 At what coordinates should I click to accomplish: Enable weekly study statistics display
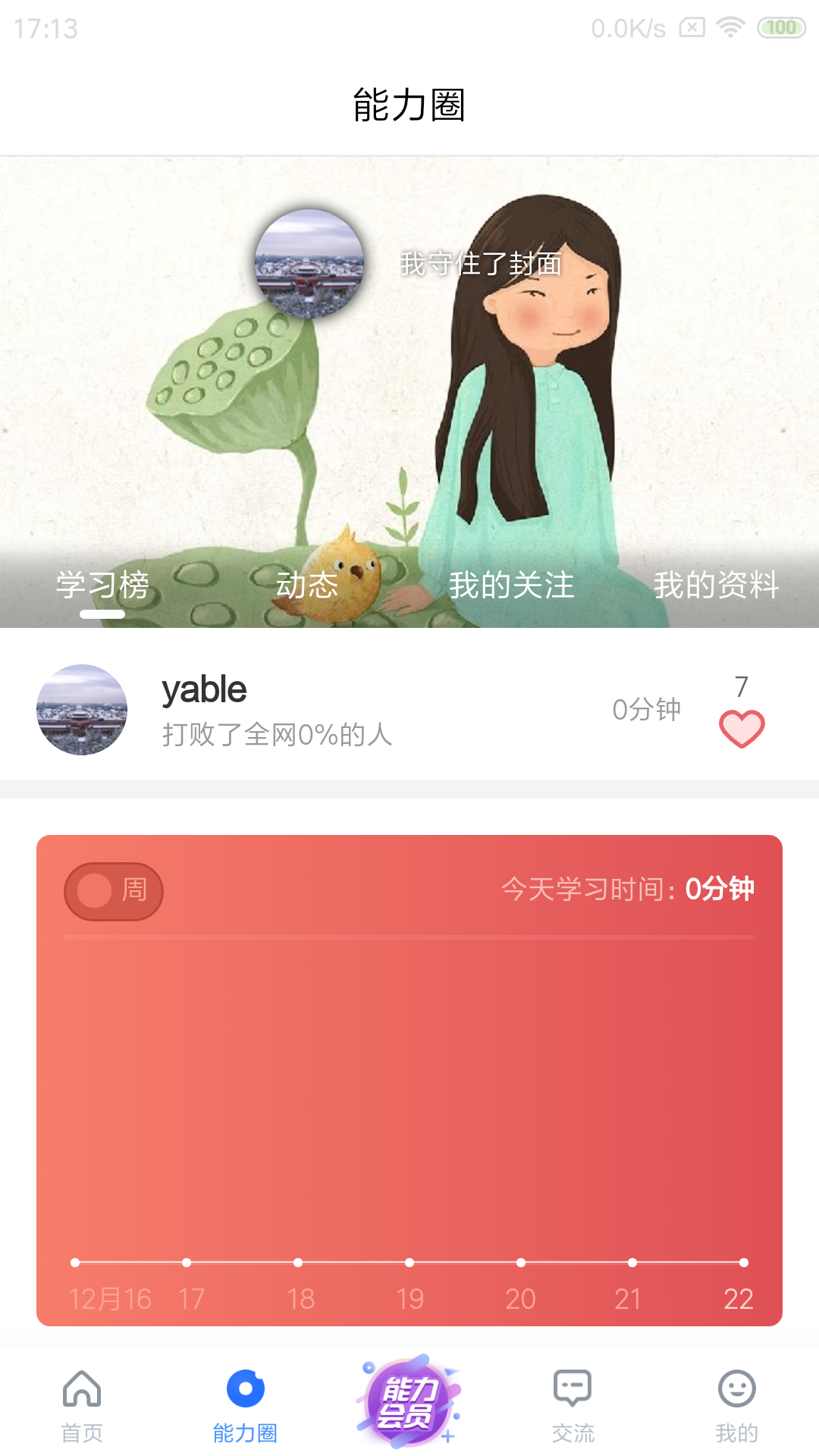click(x=114, y=891)
